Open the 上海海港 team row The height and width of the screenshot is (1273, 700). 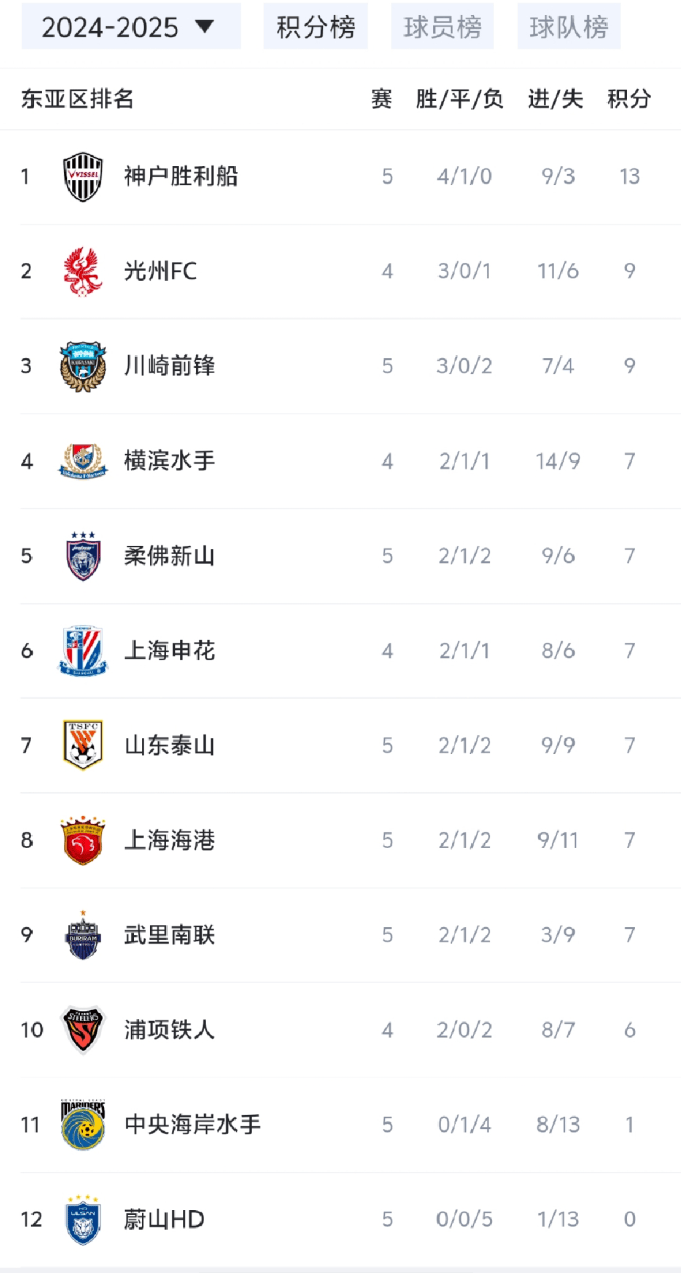(x=340, y=840)
